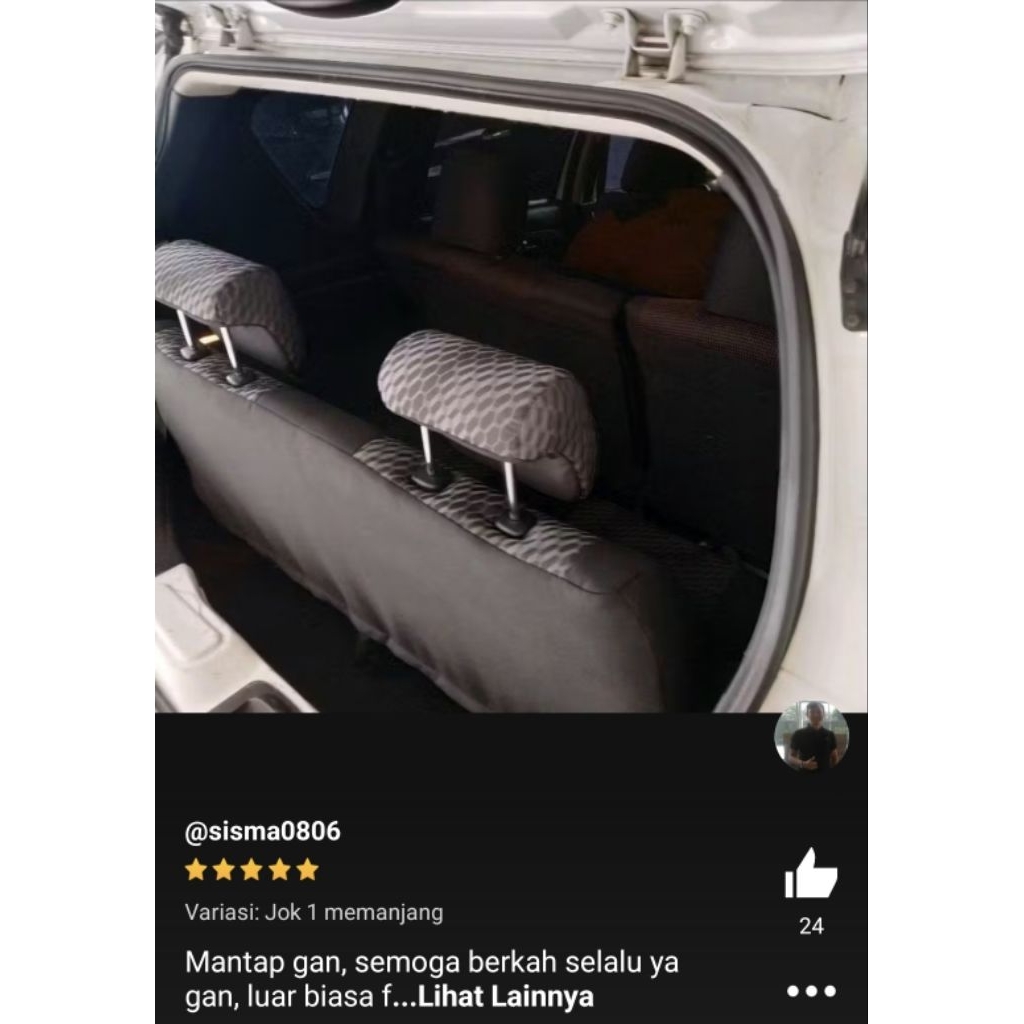Open the three-dot more options menu
Image resolution: width=1024 pixels, height=1024 pixels.
tap(810, 991)
